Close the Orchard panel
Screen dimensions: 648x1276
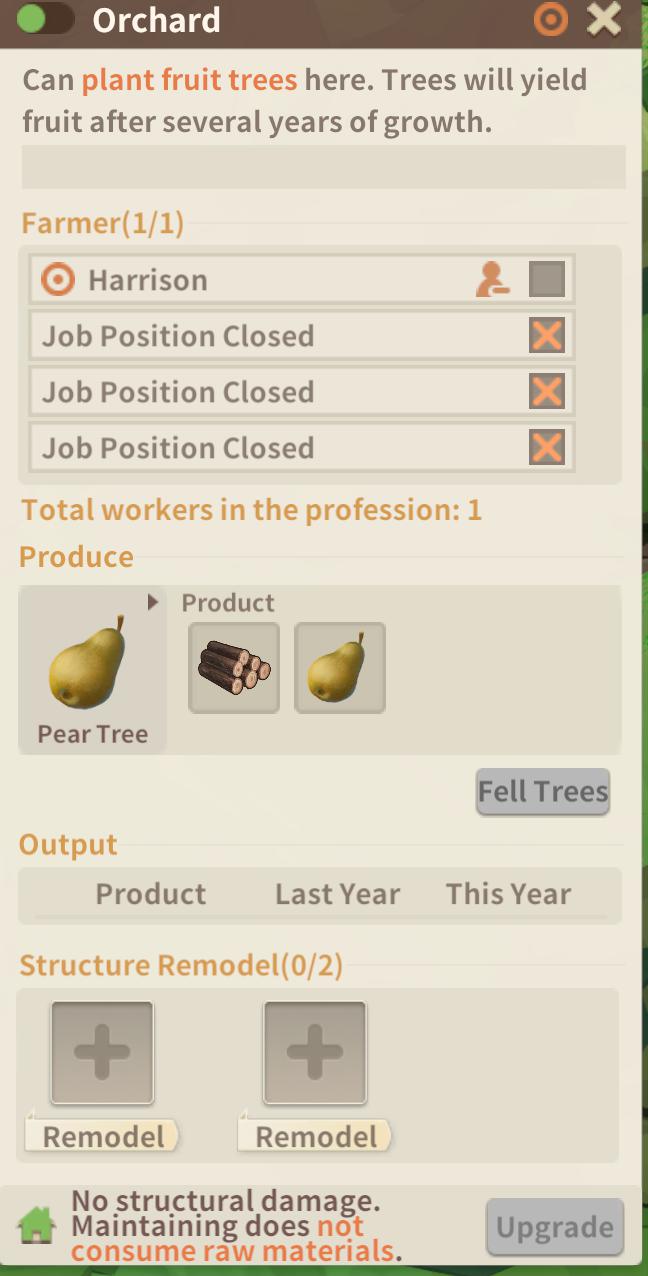pyautogui.click(x=605, y=19)
